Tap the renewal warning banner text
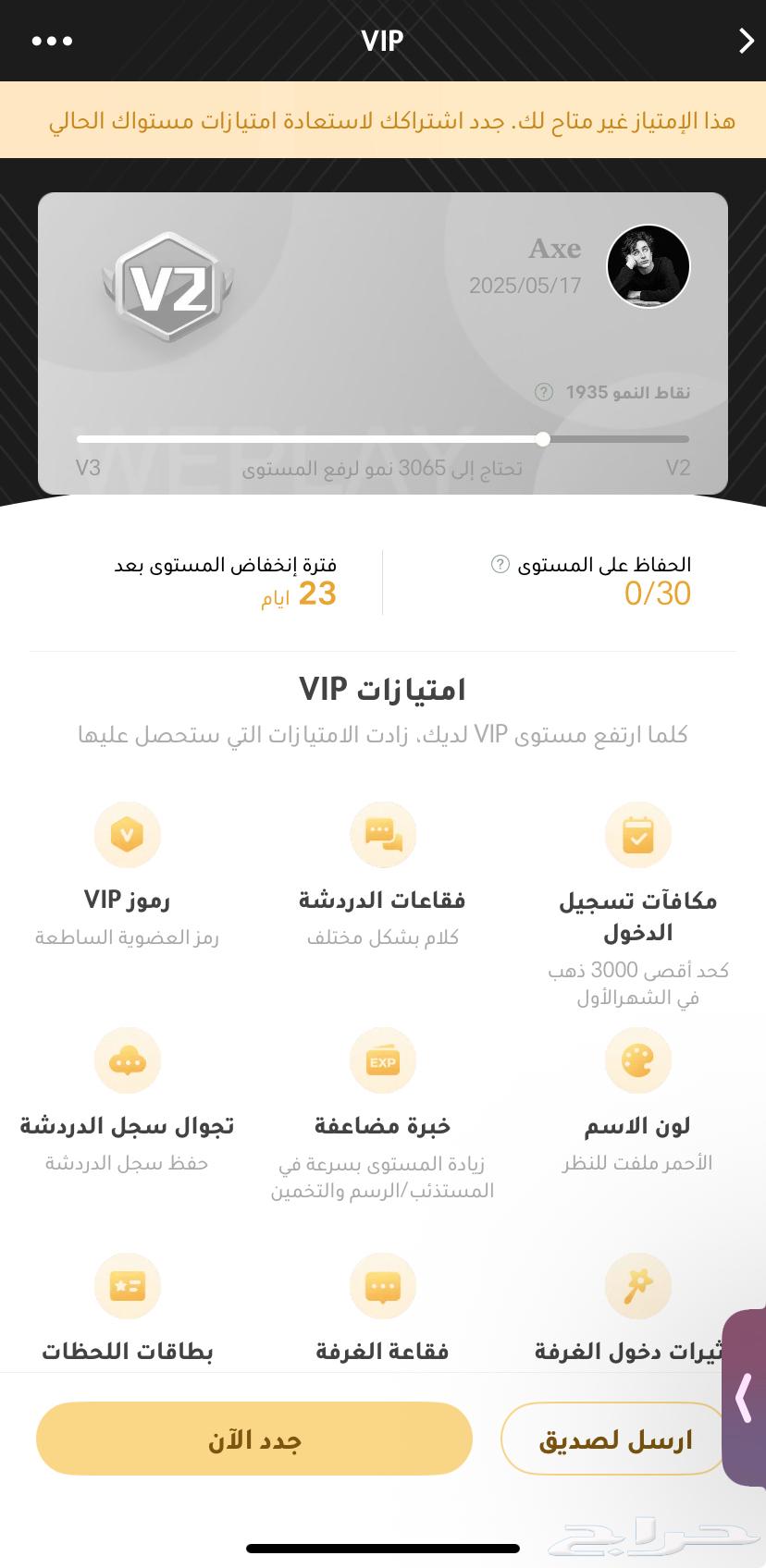The image size is (766, 1568). coord(383,118)
